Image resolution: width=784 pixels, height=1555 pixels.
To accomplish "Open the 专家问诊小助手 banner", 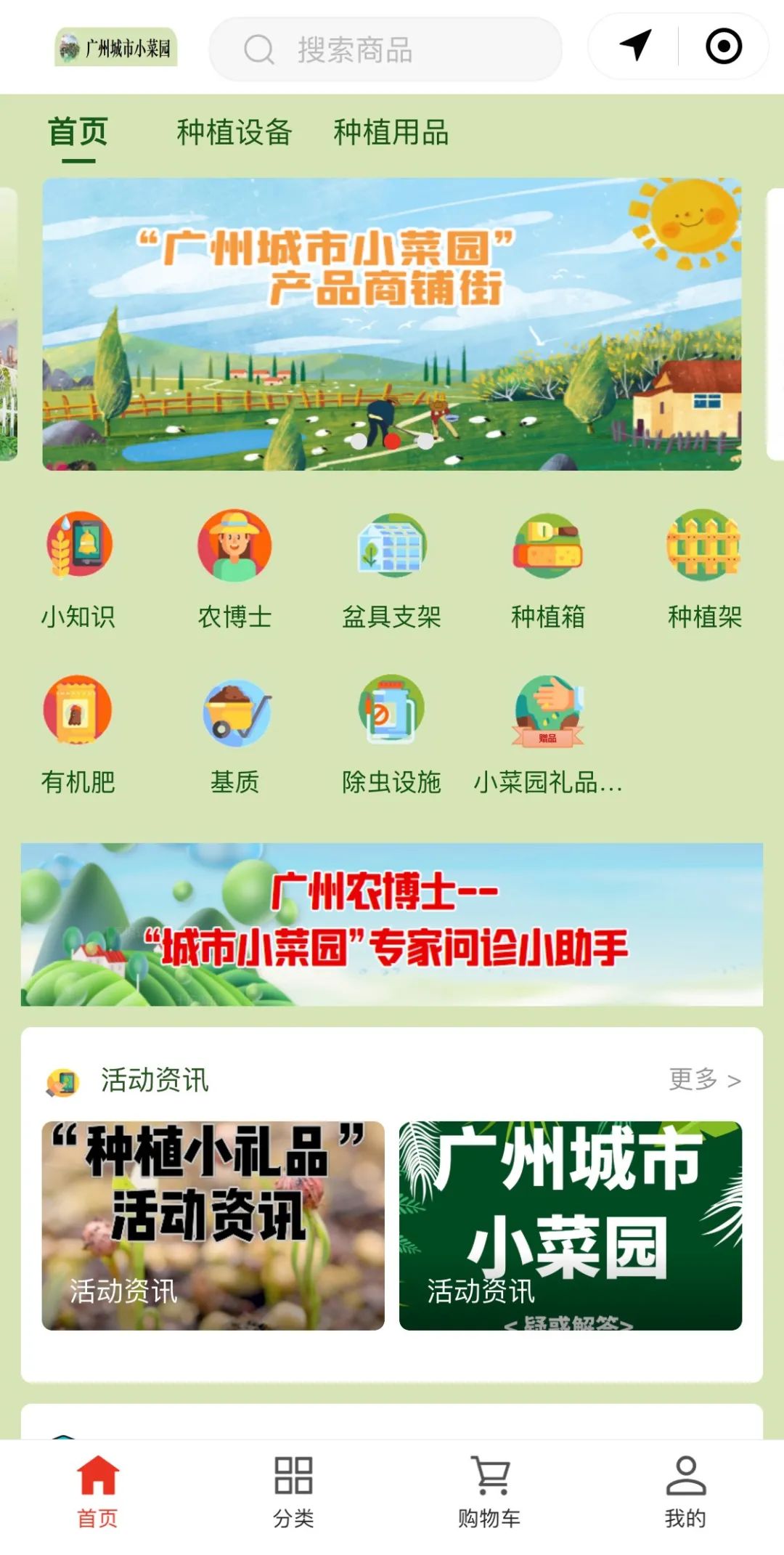I will (x=392, y=924).
